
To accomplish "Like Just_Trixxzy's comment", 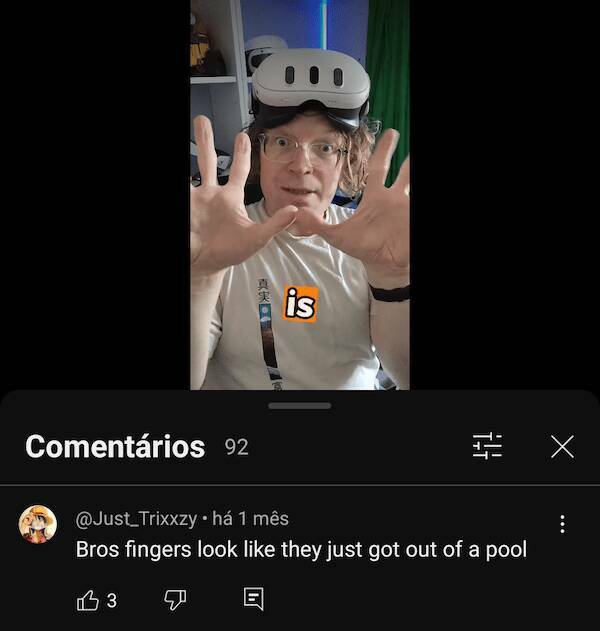I will pyautogui.click(x=88, y=600).
